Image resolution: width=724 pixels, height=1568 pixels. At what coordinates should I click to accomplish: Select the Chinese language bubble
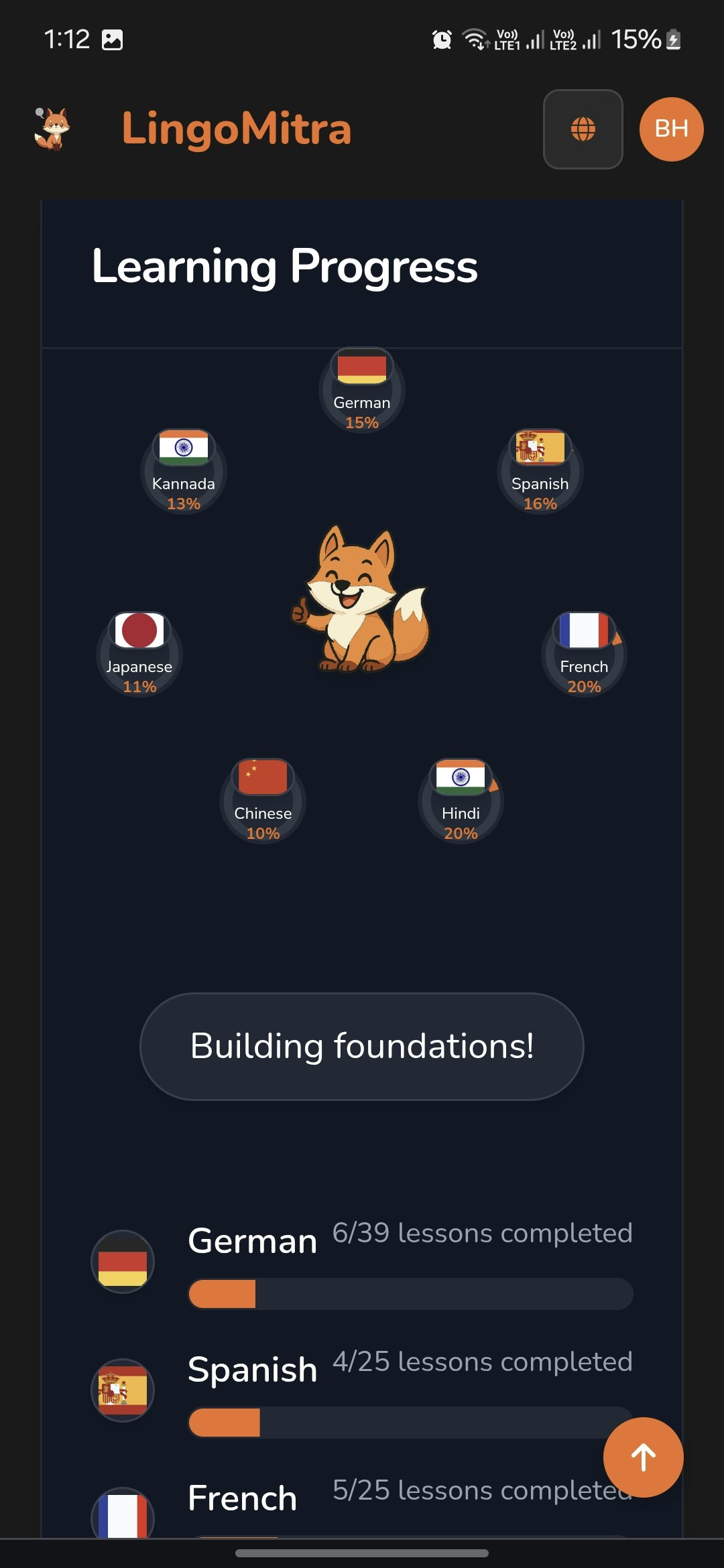263,801
